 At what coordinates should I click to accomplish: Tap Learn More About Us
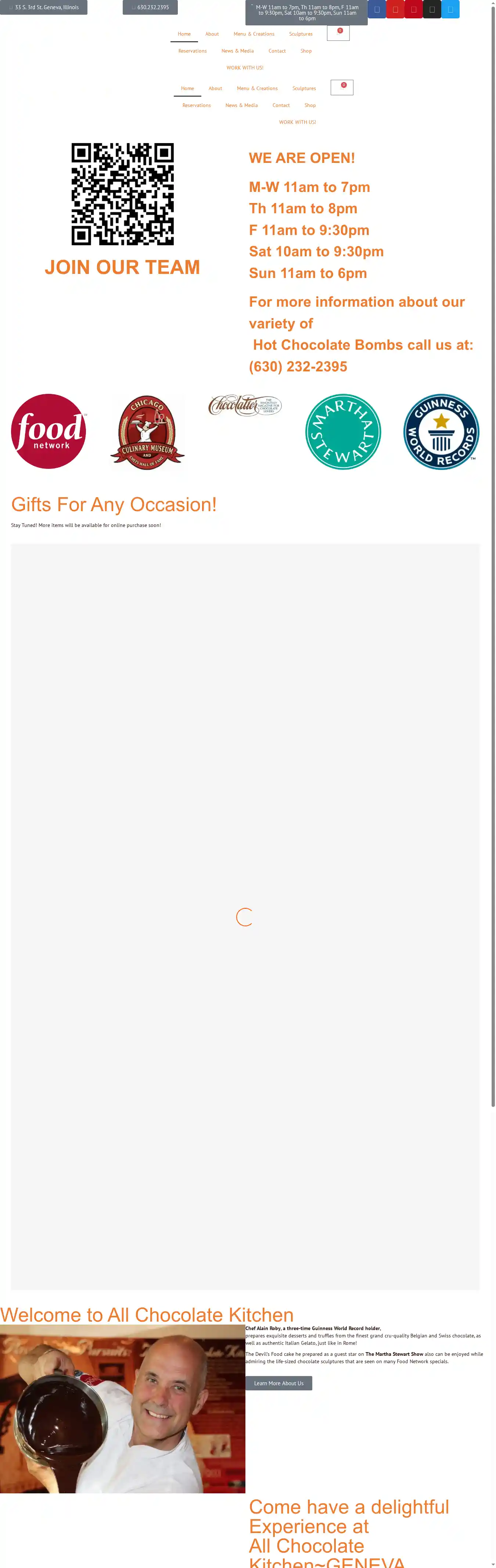tap(278, 1383)
